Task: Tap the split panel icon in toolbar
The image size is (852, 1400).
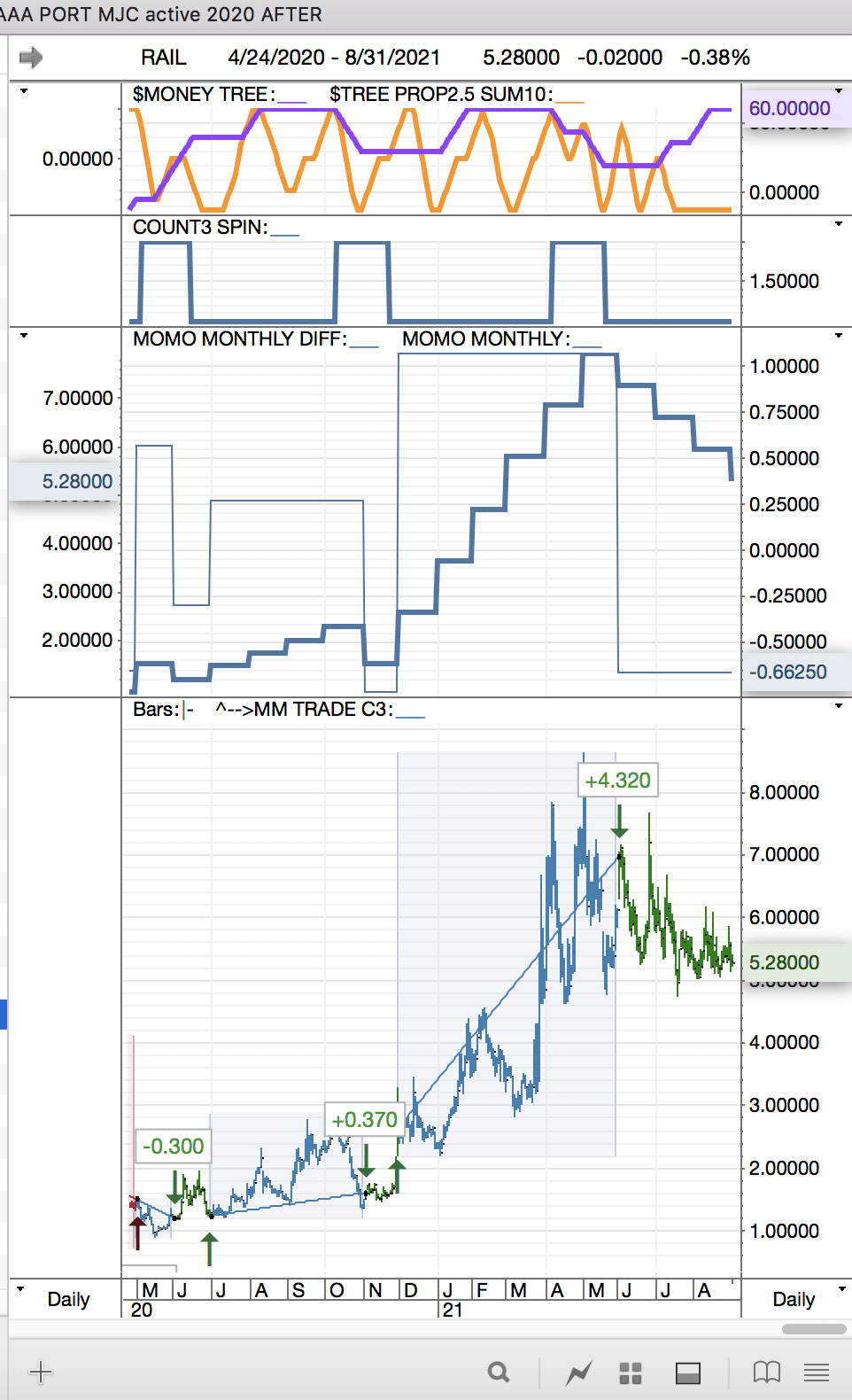Action: click(688, 1373)
